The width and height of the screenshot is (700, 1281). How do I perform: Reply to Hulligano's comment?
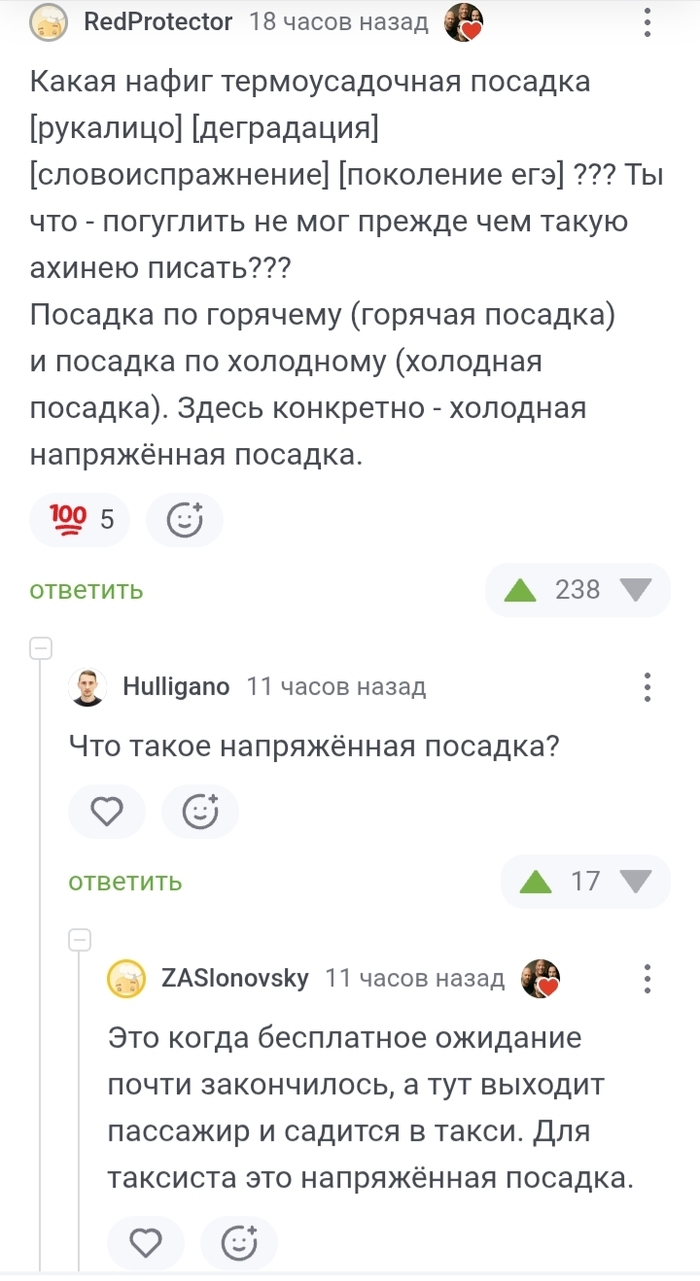(125, 881)
